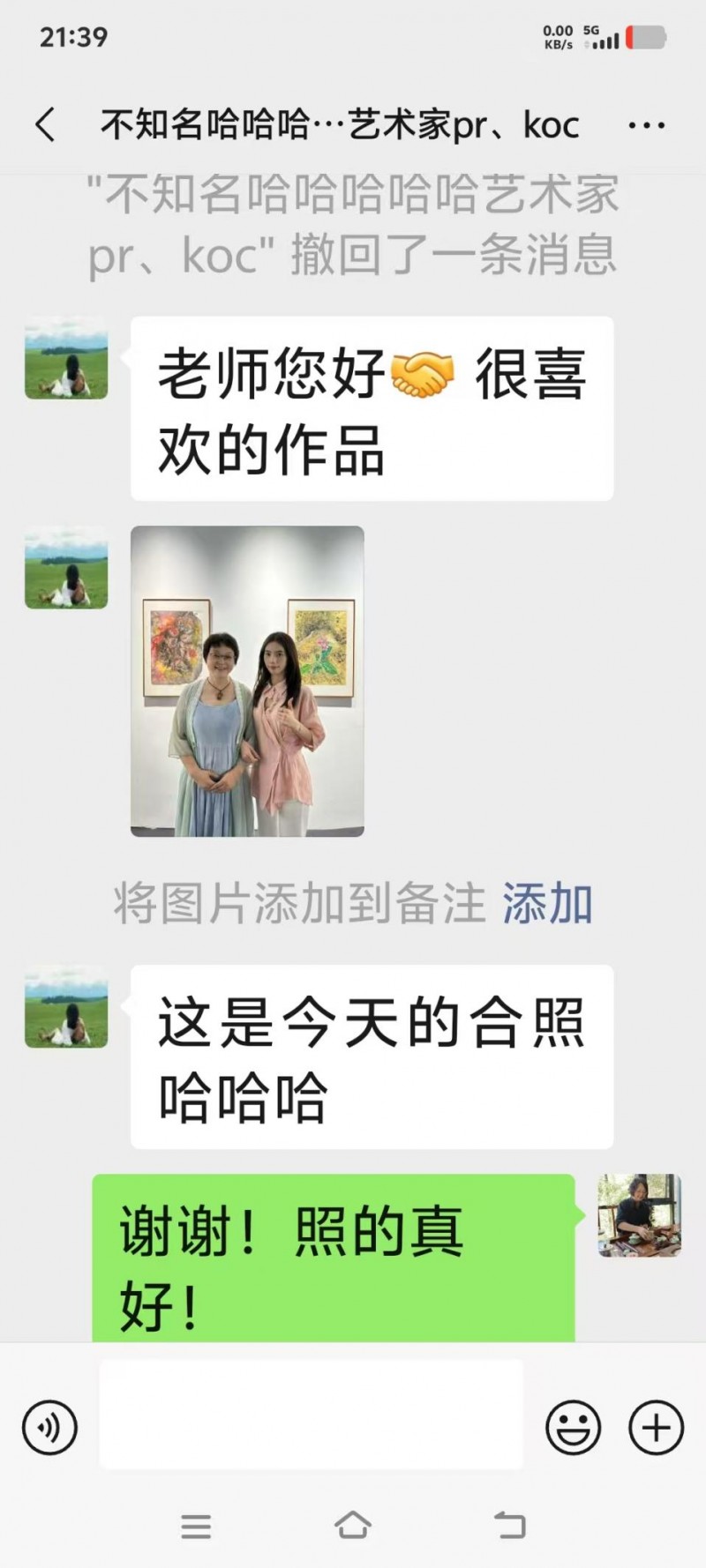The image size is (706, 1568).
Task: Open the chat info overflow menu
Action: pos(646,125)
